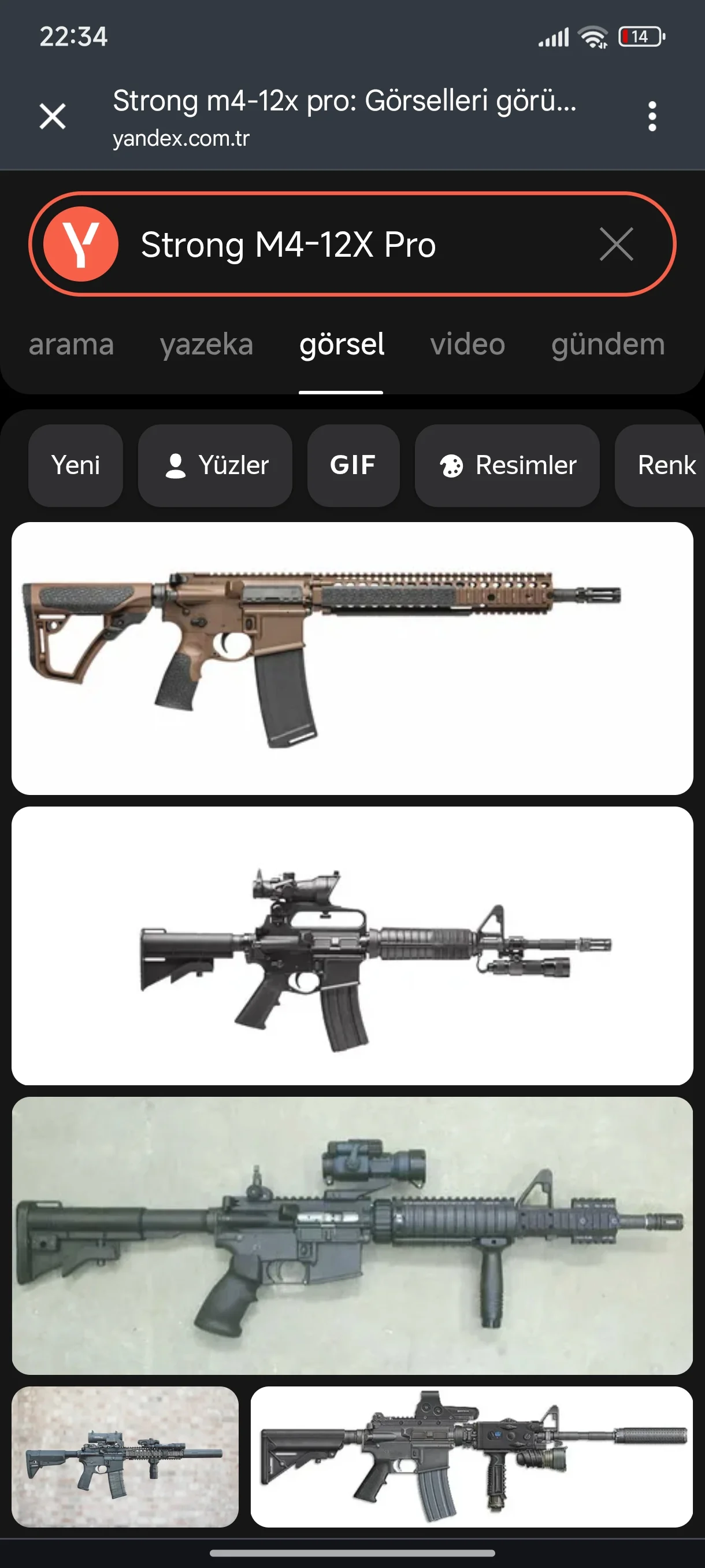The width and height of the screenshot is (705, 1568).
Task: Select the görsel tab
Action: (342, 345)
